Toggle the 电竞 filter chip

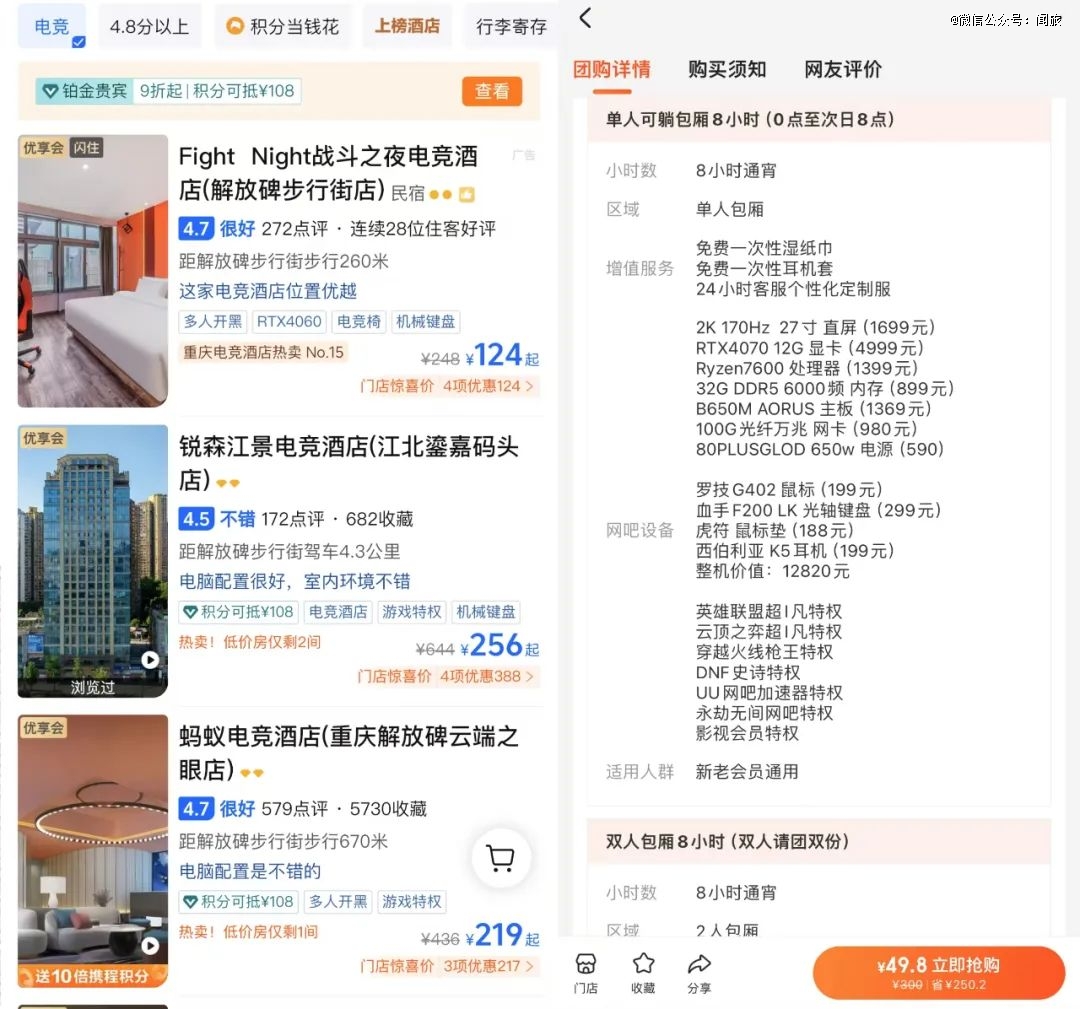pos(52,27)
